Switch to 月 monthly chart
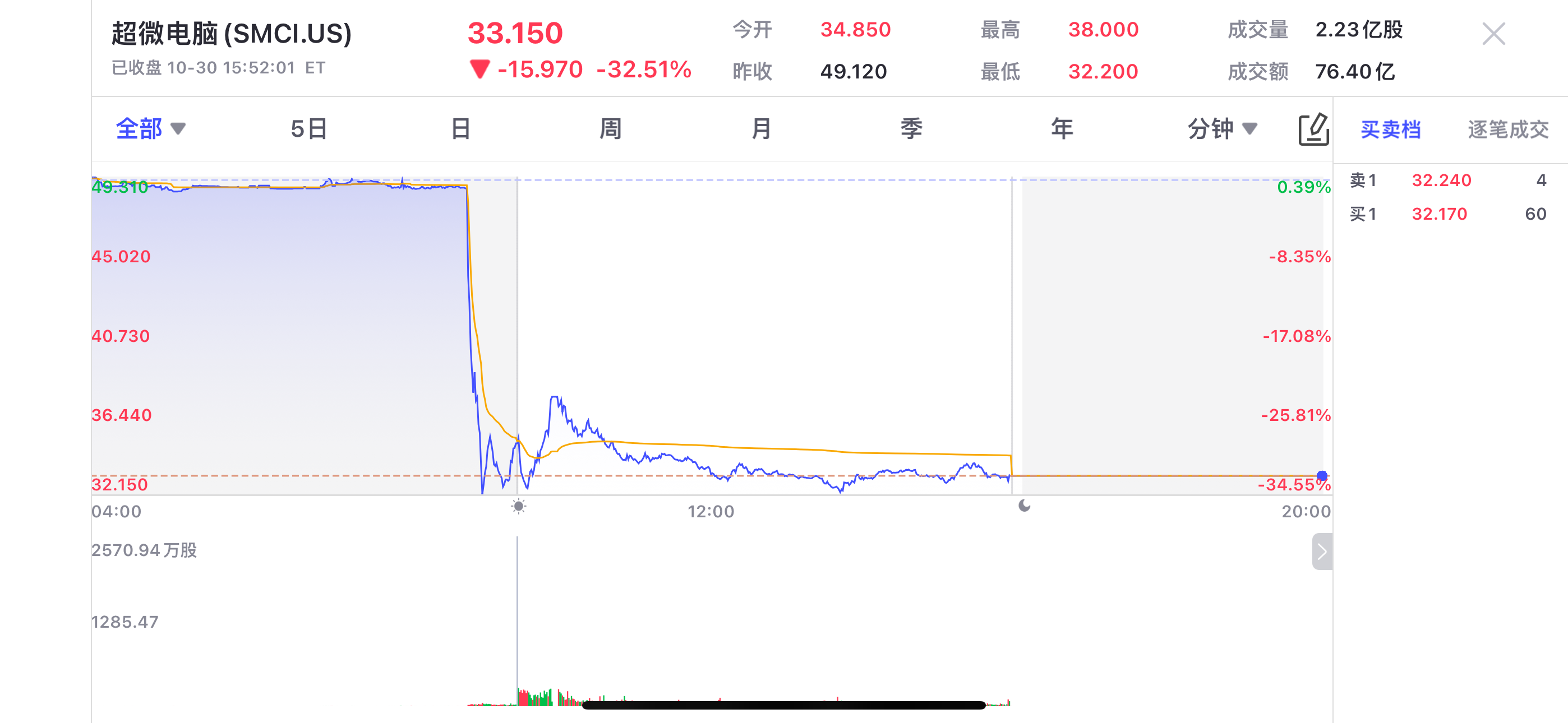Viewport: 1568px width, 723px height. [761, 128]
